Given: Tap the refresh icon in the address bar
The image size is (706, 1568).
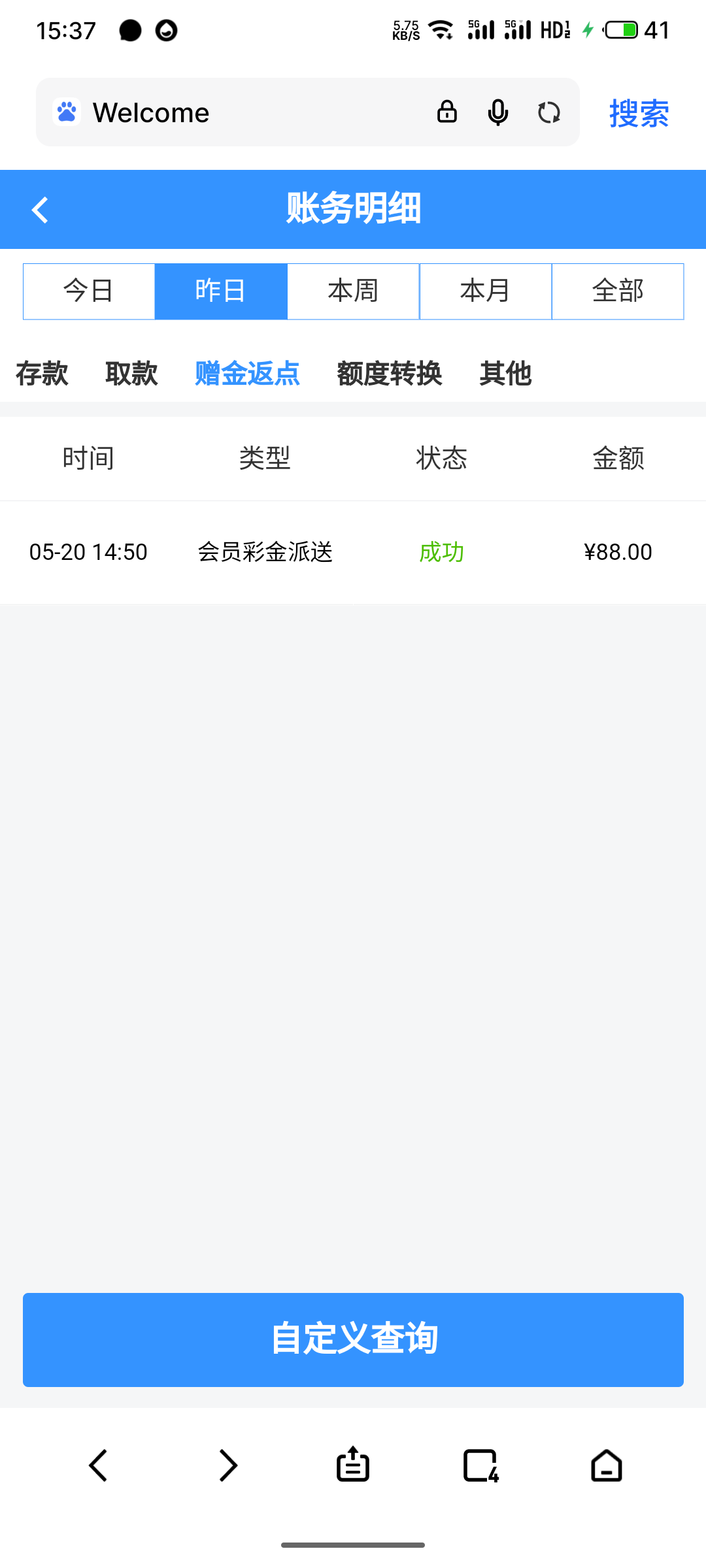Looking at the screenshot, I should click(549, 112).
